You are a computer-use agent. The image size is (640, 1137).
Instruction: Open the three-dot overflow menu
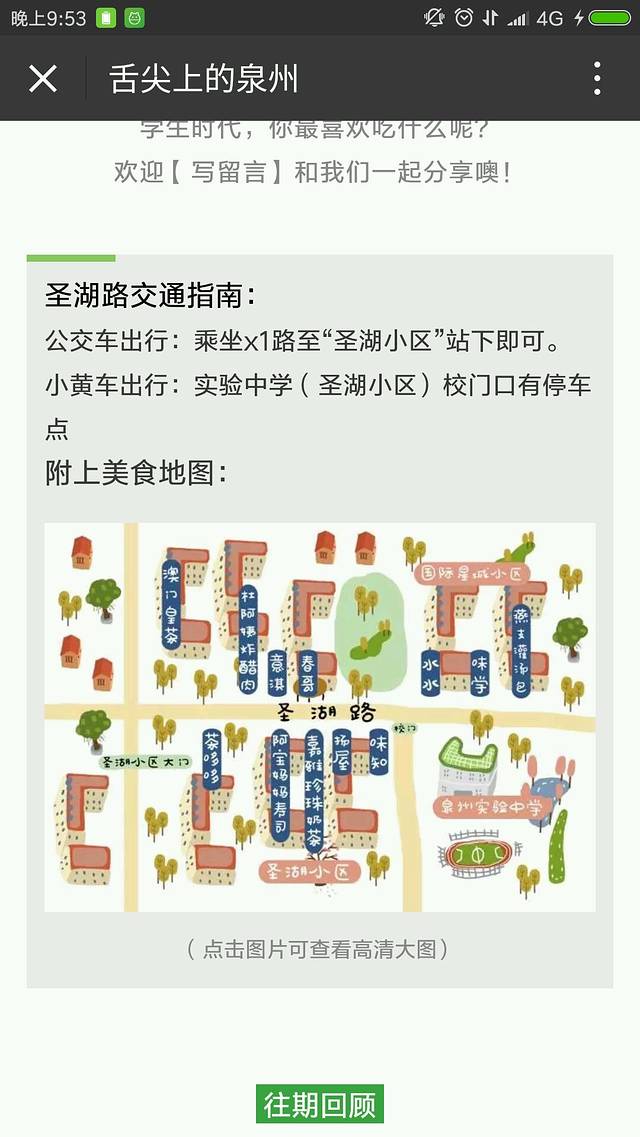pos(597,78)
